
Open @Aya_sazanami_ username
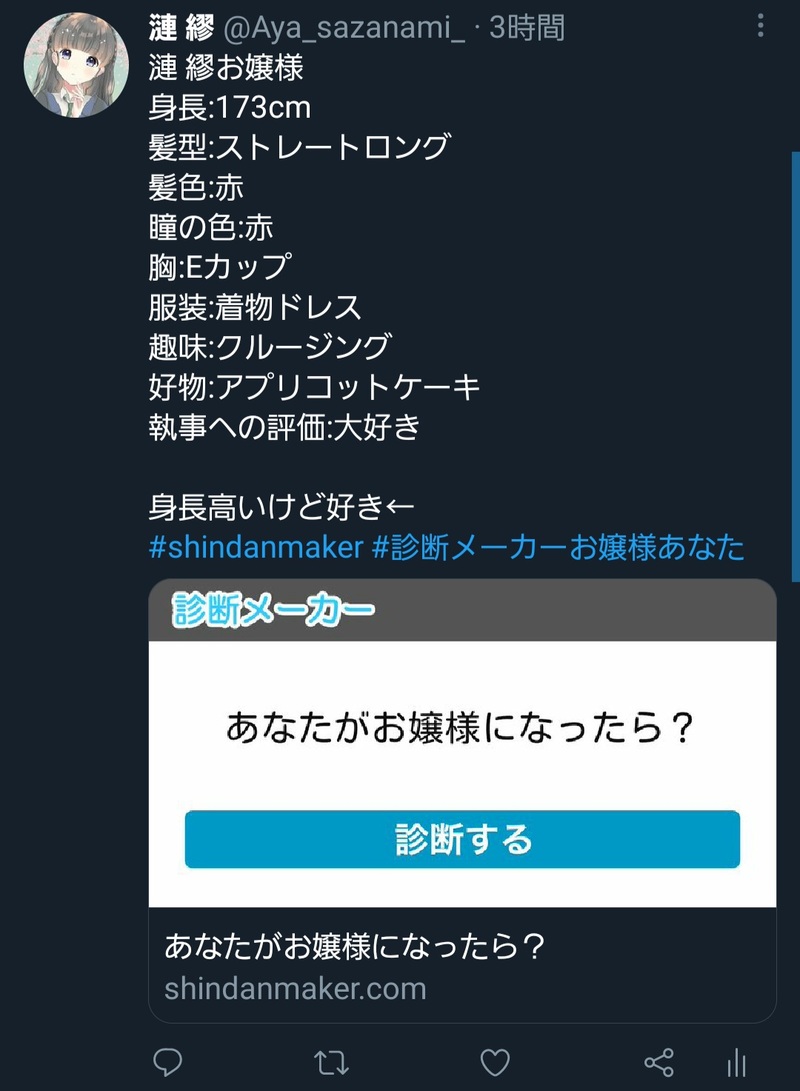[345, 28]
